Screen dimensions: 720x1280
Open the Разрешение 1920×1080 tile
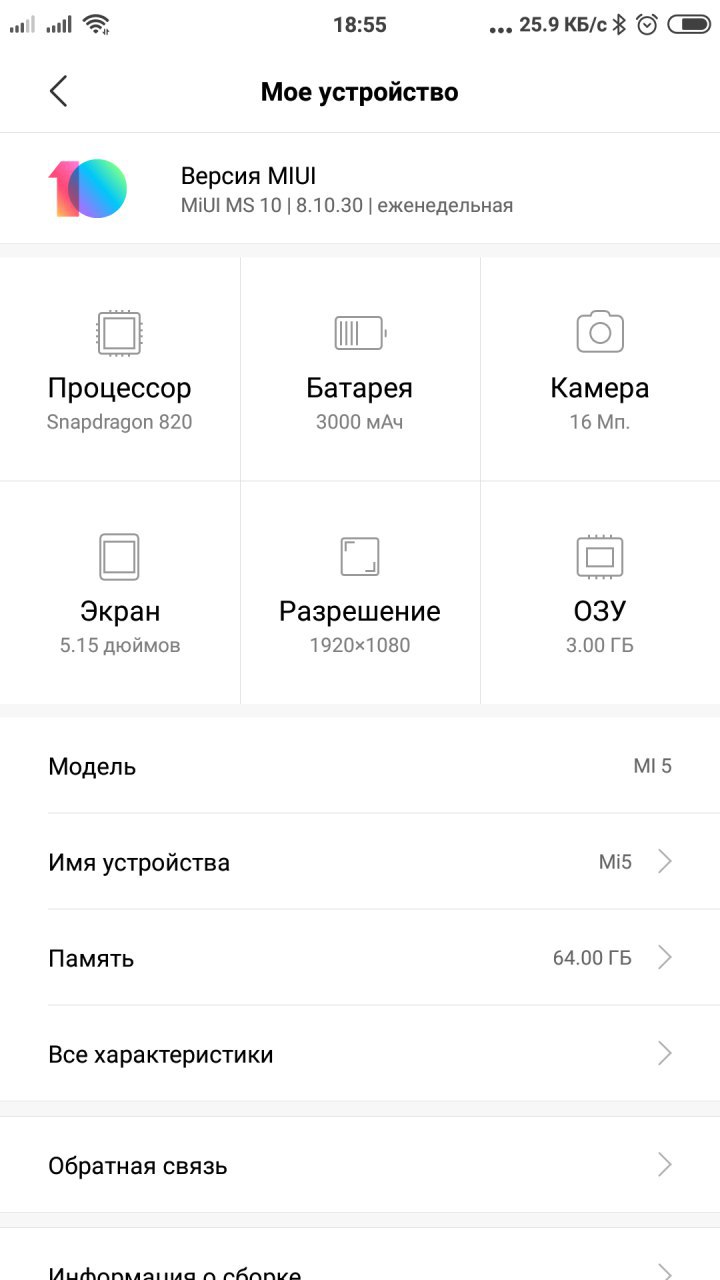[x=360, y=593]
